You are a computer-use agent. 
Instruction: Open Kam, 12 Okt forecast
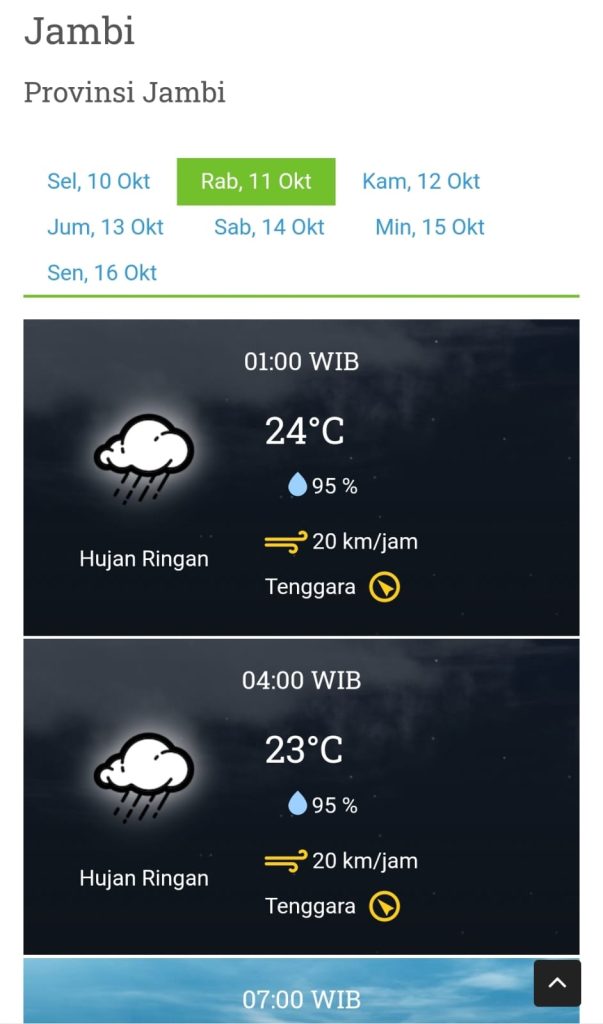click(421, 181)
